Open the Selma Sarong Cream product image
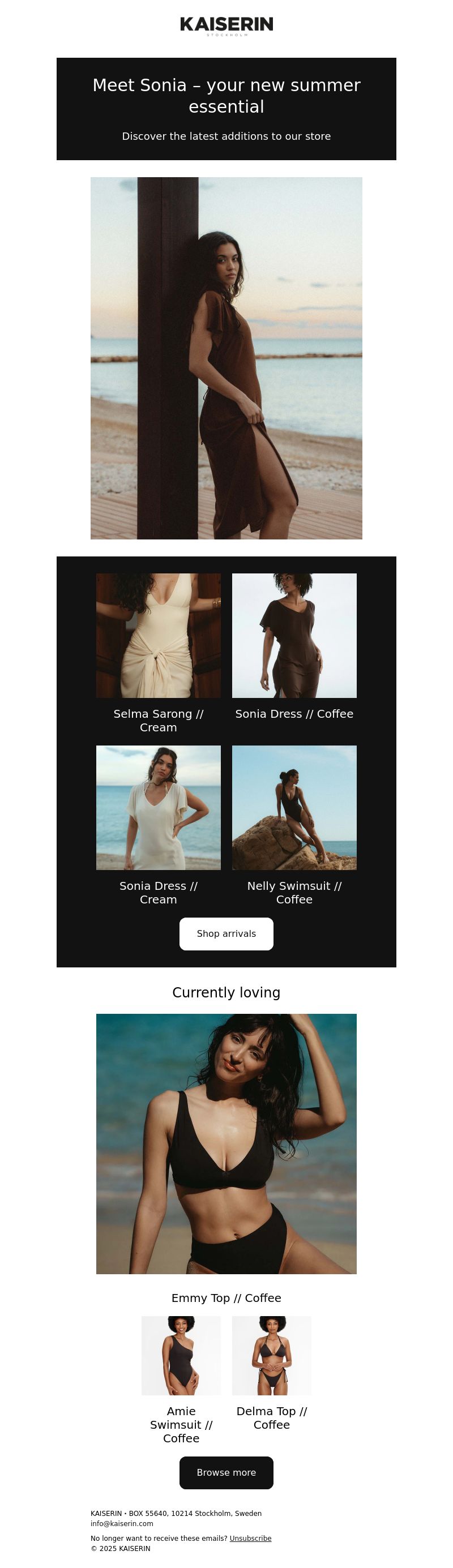 point(159,635)
